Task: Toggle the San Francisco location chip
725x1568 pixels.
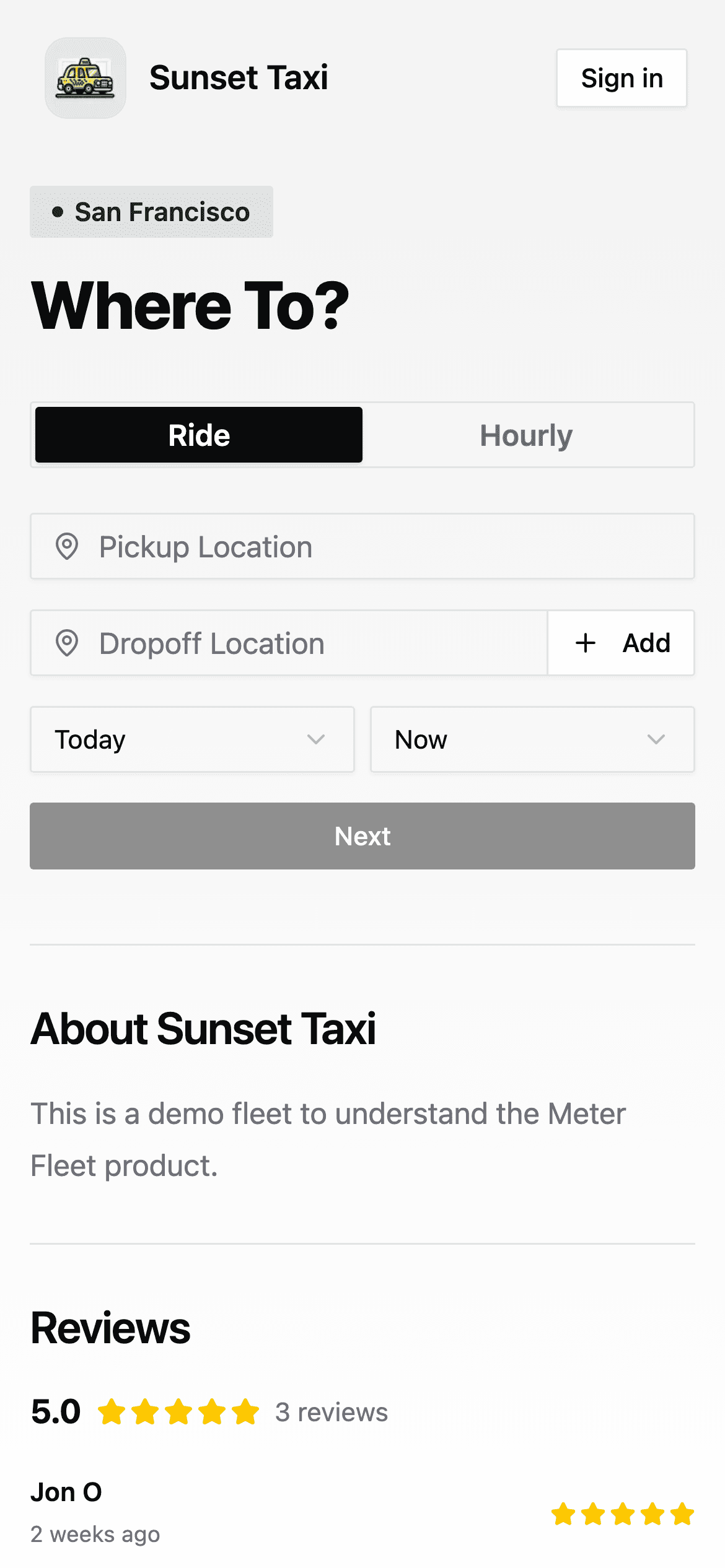Action: point(151,212)
